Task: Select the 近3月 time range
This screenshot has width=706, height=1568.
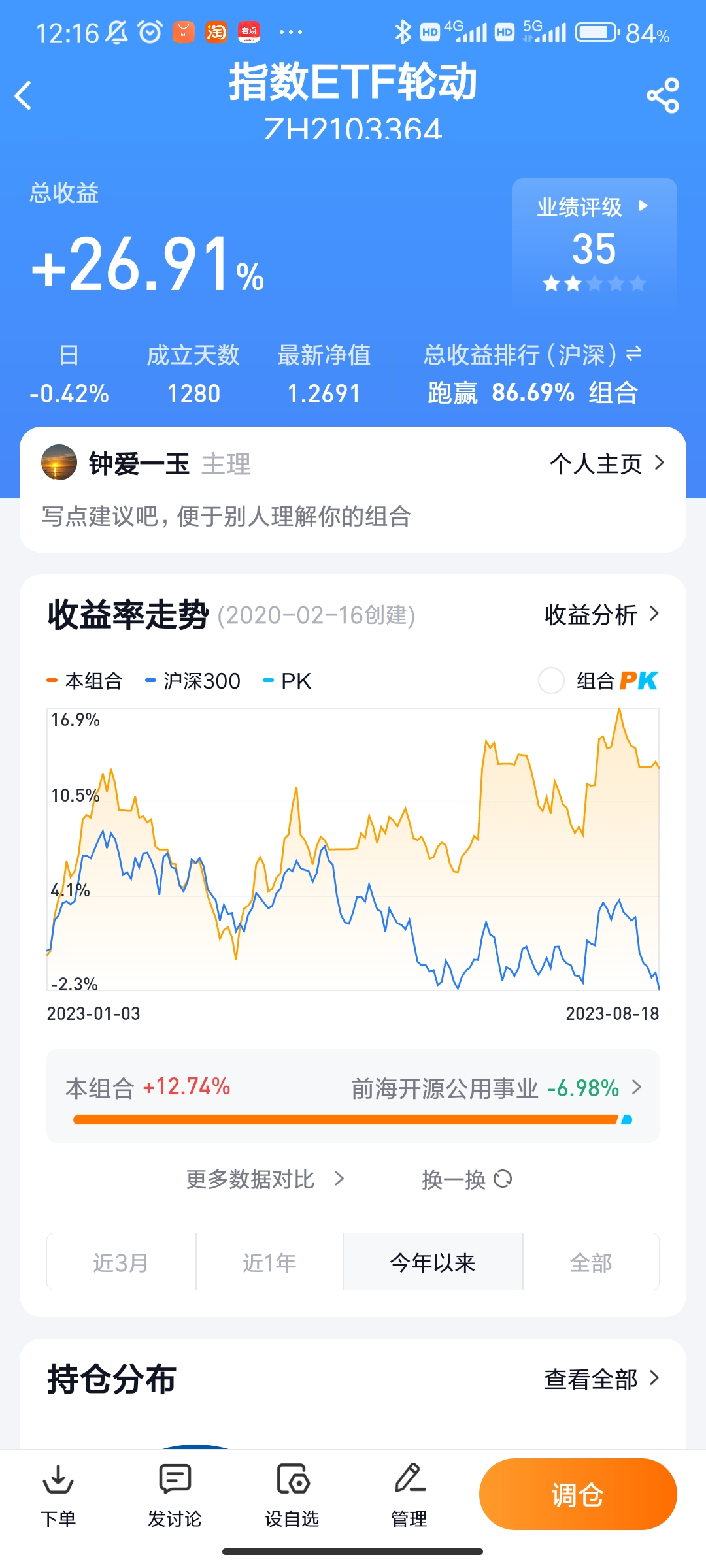Action: coord(121,1262)
